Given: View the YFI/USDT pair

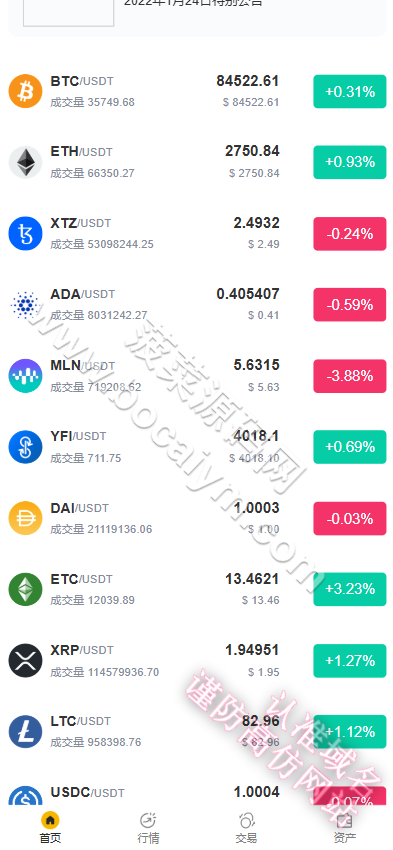Looking at the screenshot, I should (x=197, y=447).
